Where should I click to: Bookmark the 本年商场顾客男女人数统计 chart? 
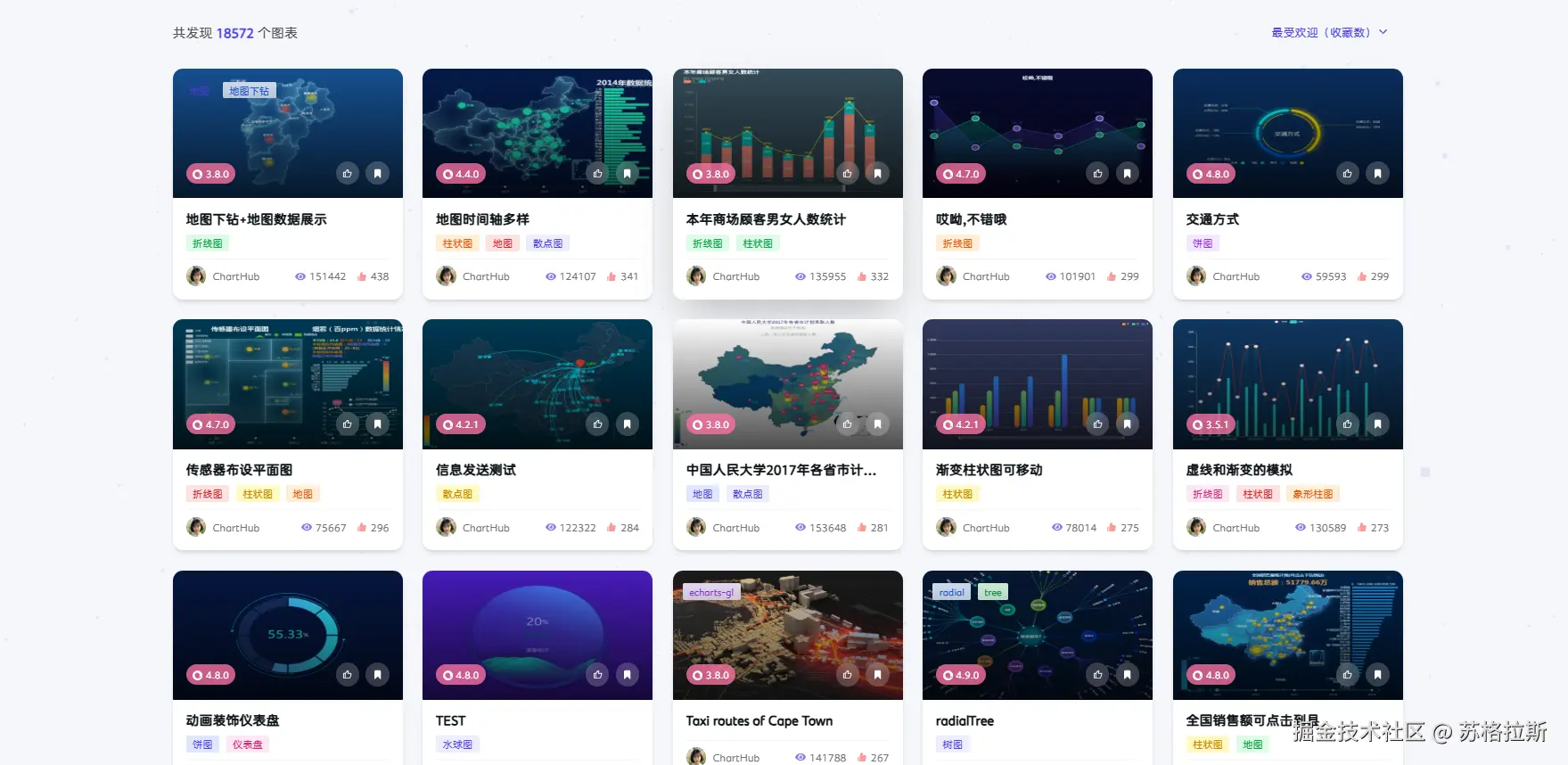pos(878,174)
